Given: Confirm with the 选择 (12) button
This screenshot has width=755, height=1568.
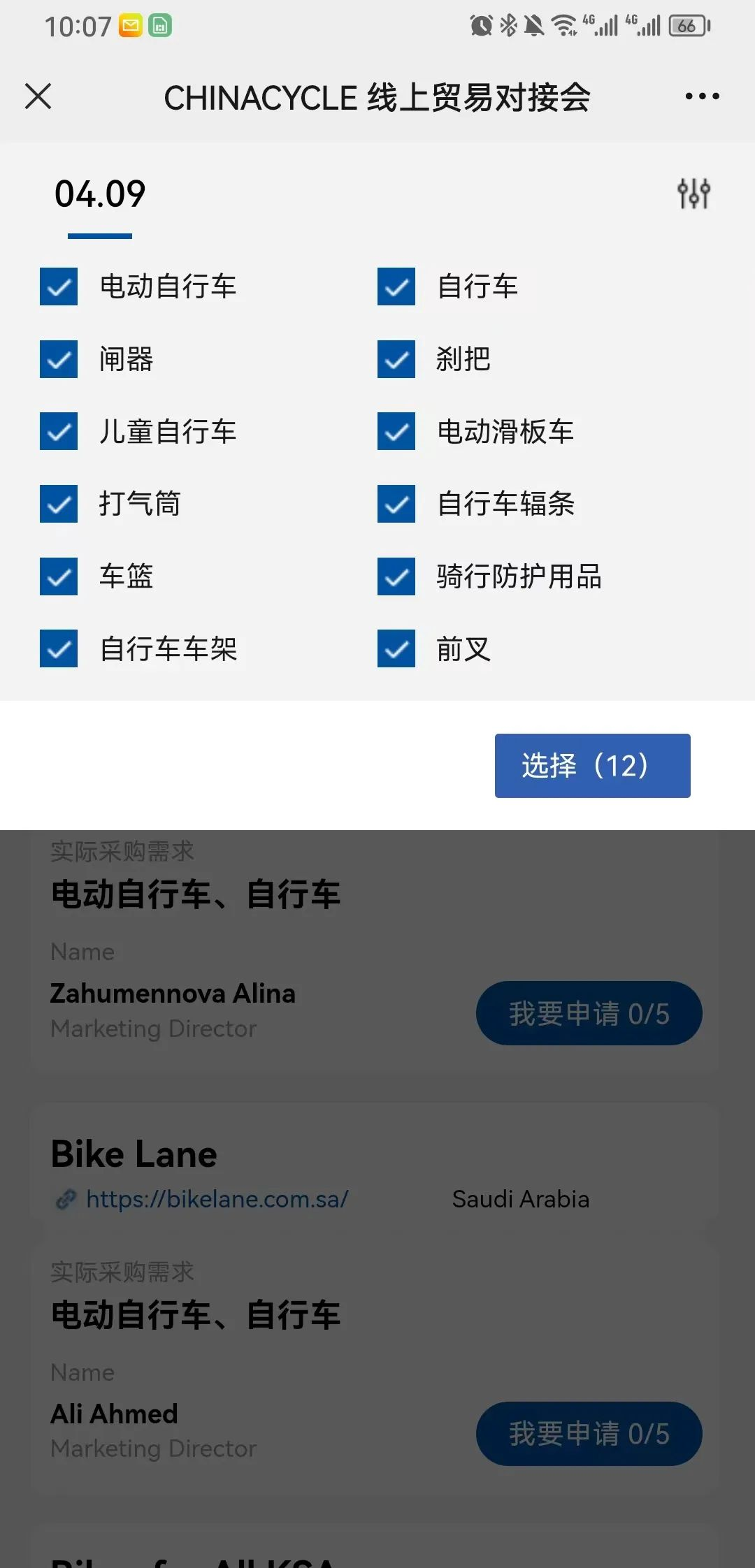Looking at the screenshot, I should 593,766.
